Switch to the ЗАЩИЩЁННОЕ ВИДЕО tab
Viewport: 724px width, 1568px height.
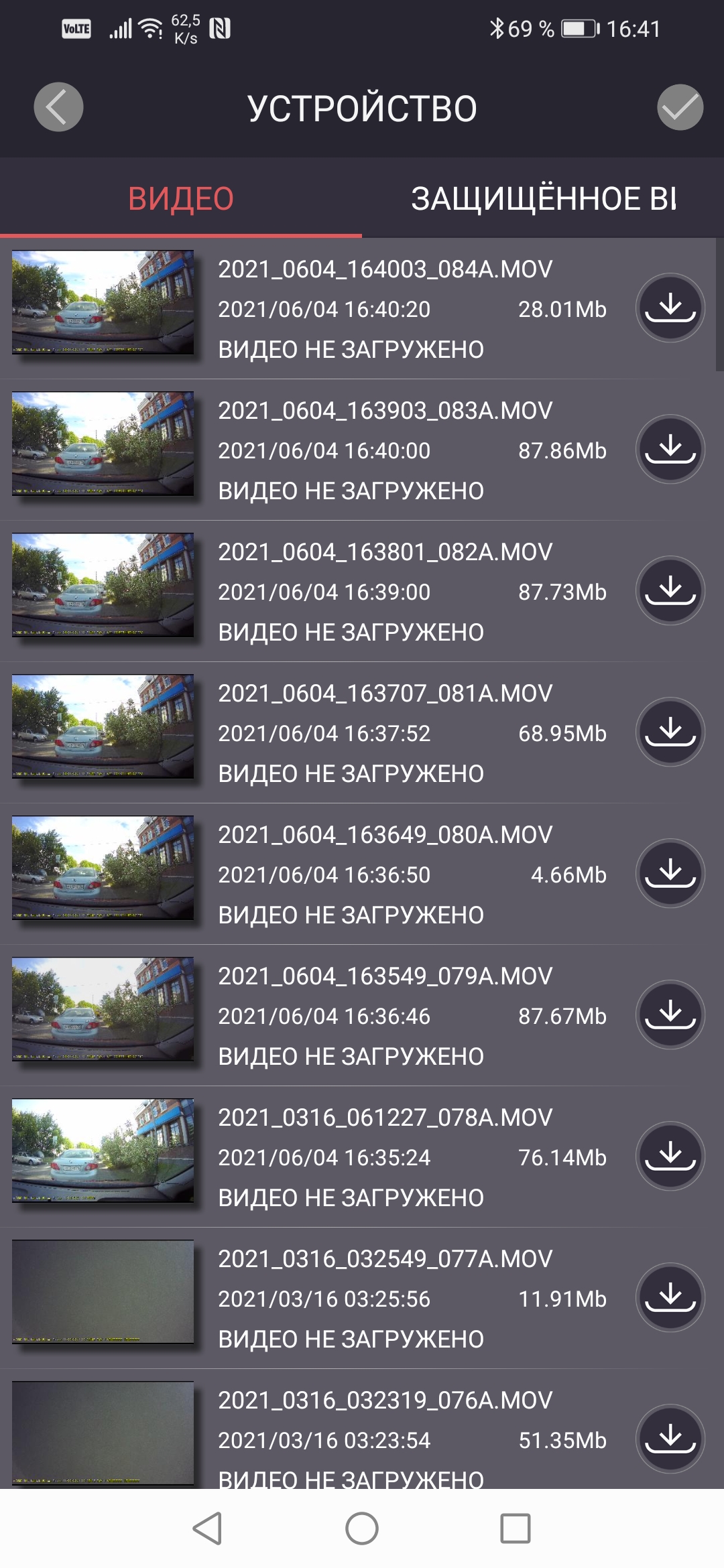(x=543, y=199)
